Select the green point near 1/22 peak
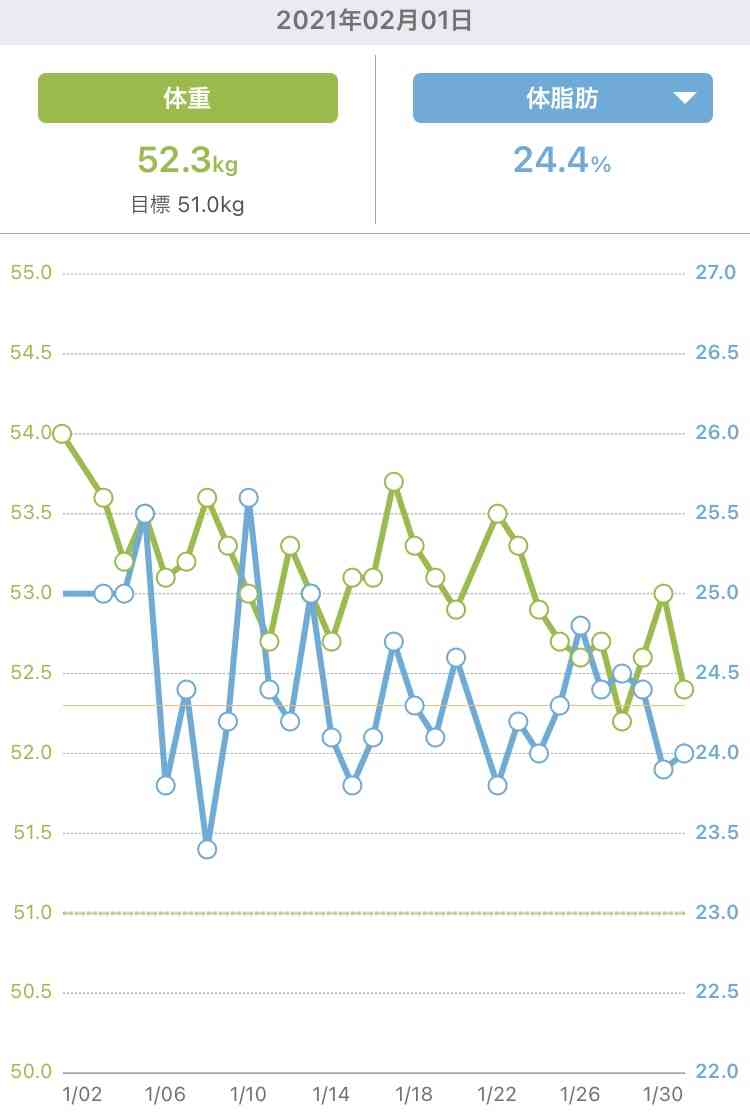The image size is (750, 1118). [495, 513]
